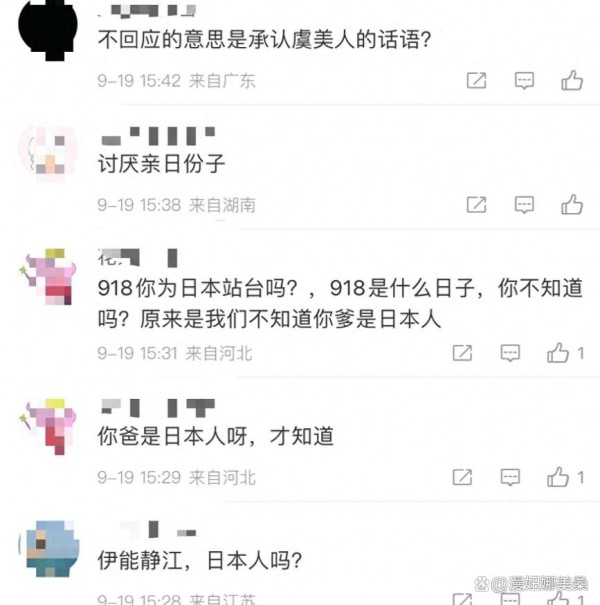Reply to the comment starting 918你为日本站台吗
The height and width of the screenshot is (605, 600).
pyautogui.click(x=510, y=353)
